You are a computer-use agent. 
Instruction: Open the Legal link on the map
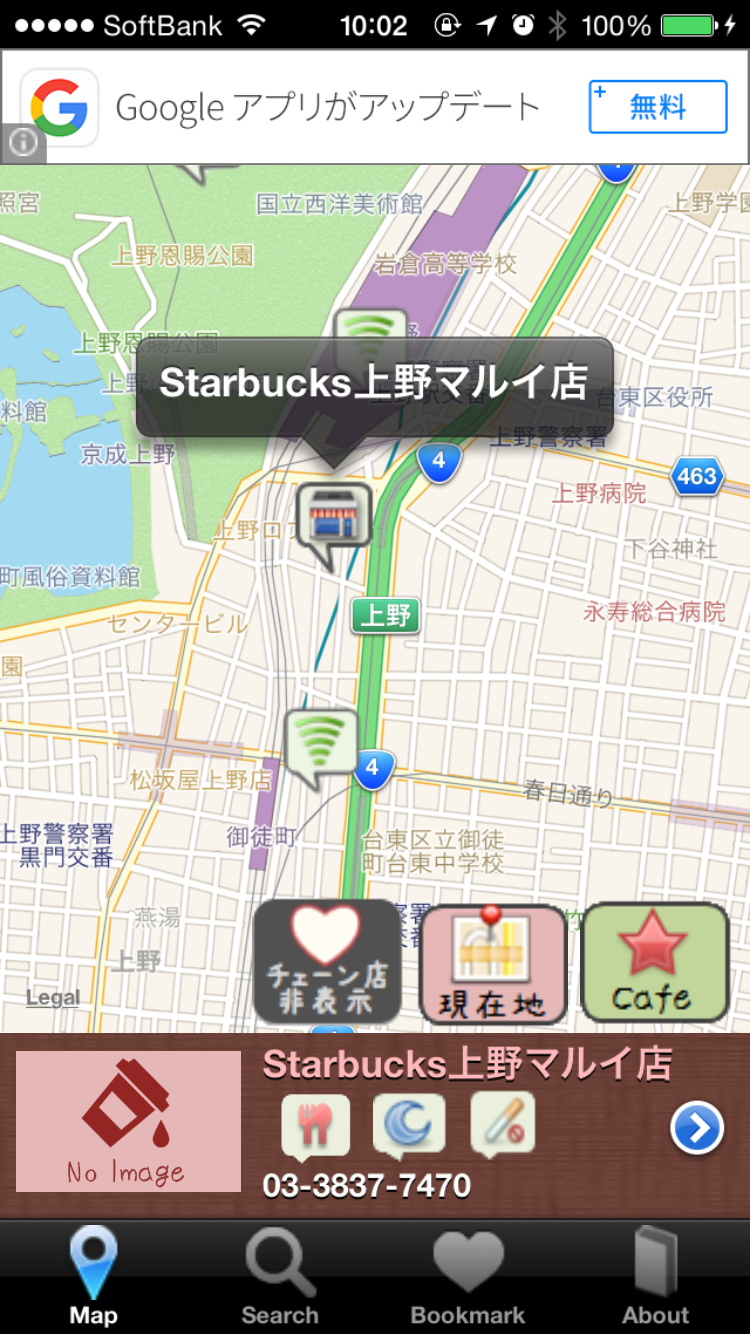pos(53,997)
